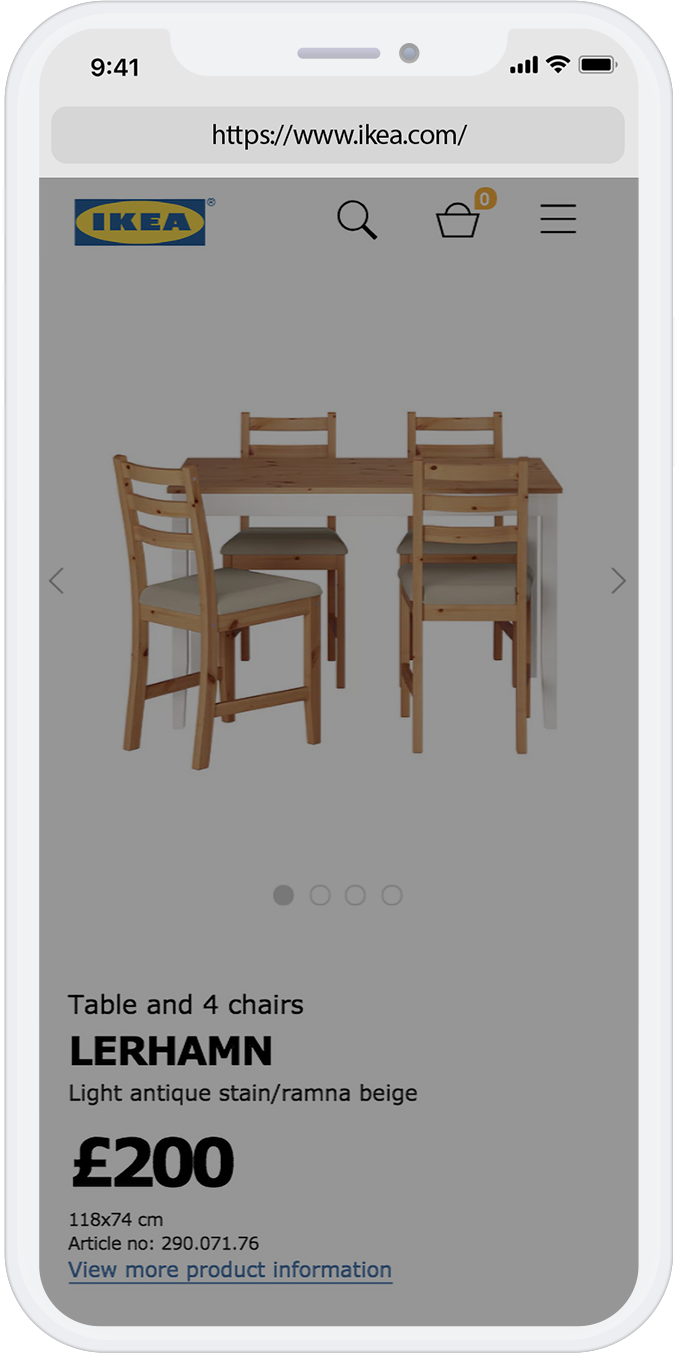Show the next product image arrow
Image resolution: width=678 pixels, height=1353 pixels.
pos(618,580)
